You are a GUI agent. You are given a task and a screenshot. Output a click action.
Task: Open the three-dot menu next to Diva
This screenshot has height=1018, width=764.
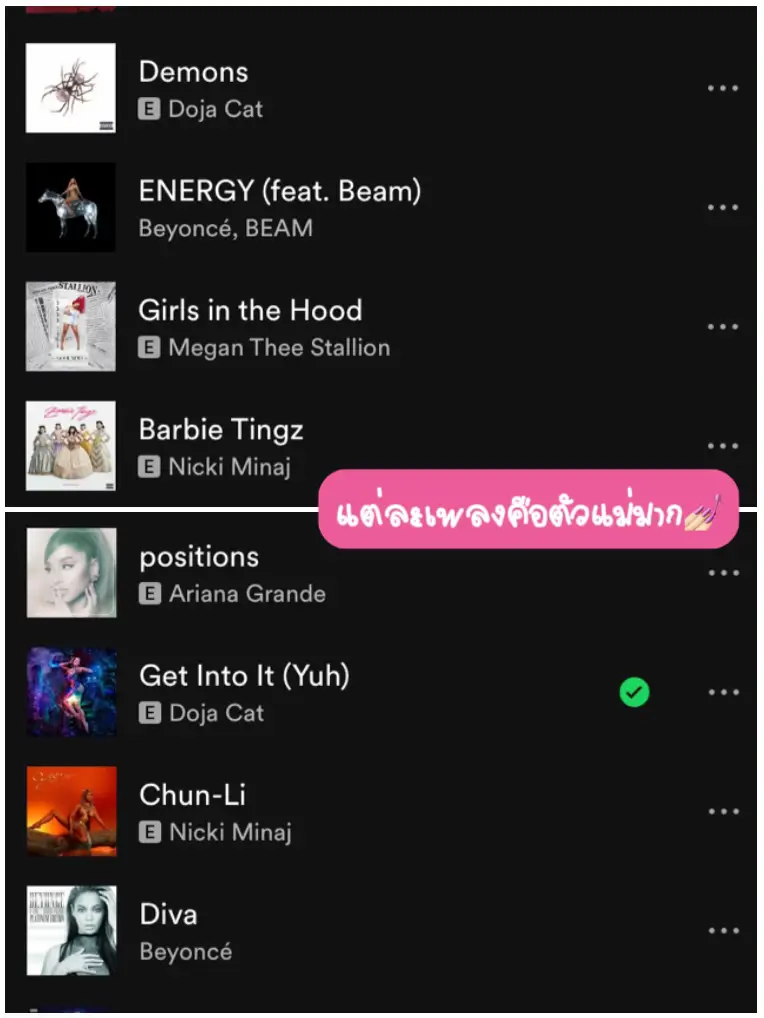click(723, 930)
